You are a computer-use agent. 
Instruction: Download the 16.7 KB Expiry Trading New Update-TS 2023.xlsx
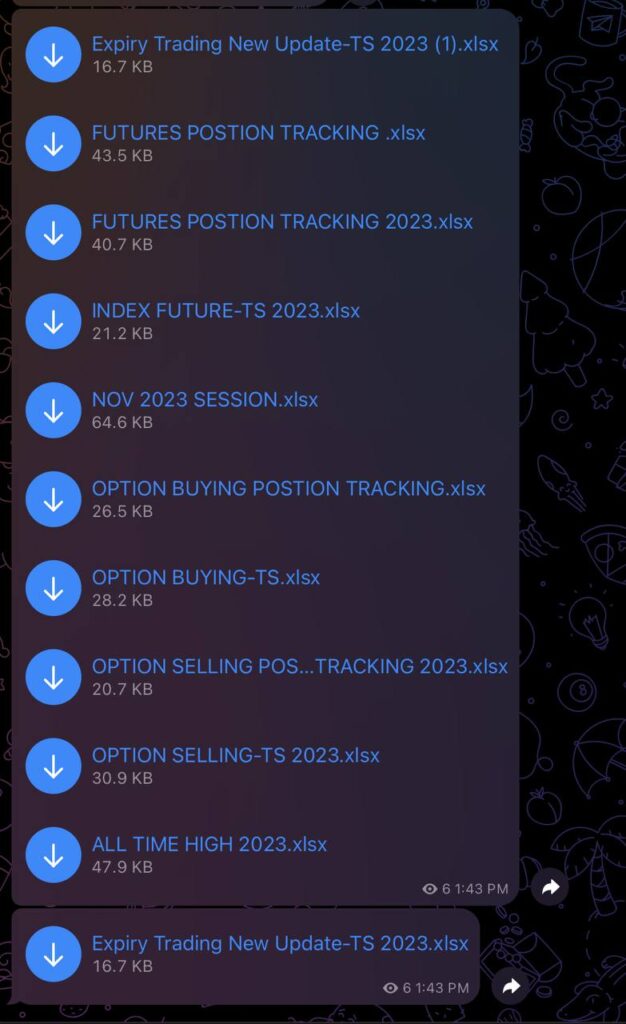pyautogui.click(x=53, y=954)
